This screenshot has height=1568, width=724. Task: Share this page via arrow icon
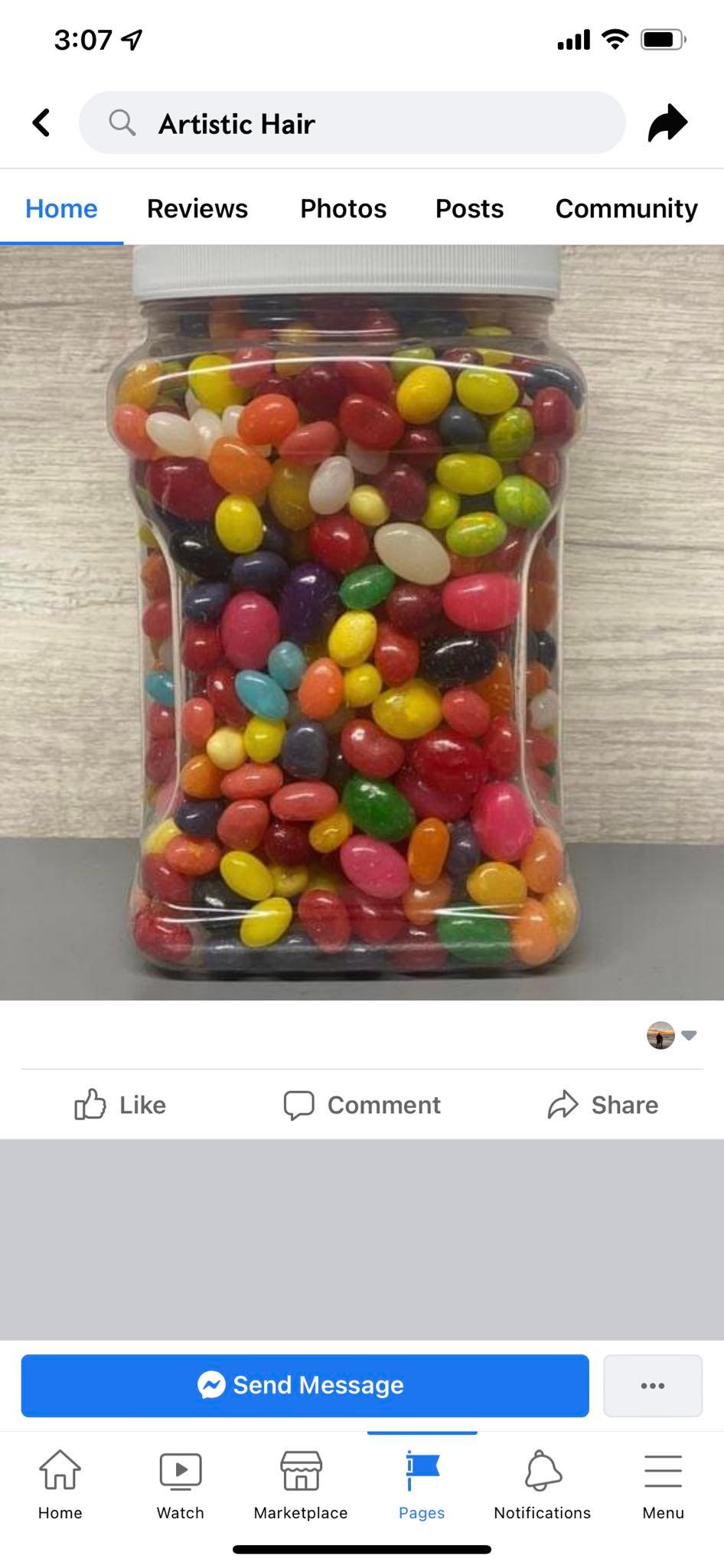(x=667, y=122)
